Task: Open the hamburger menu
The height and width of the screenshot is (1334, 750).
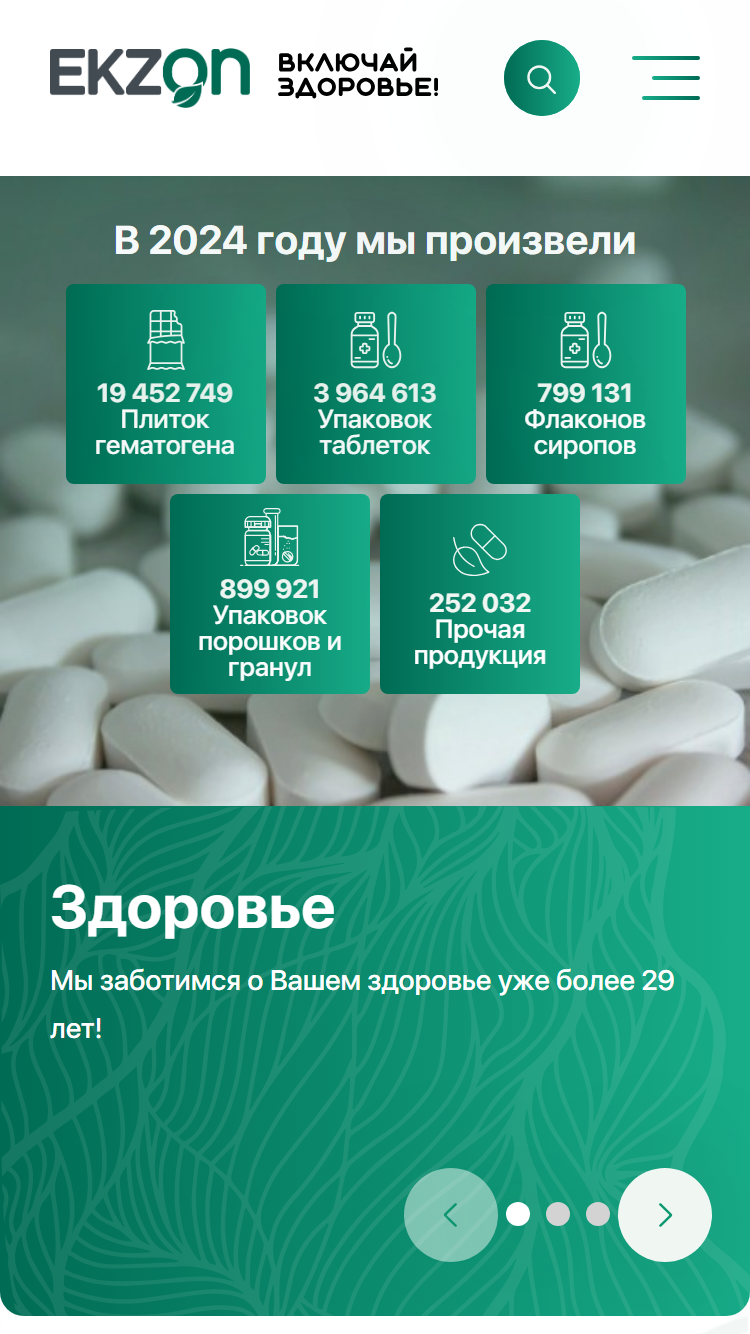Action: coord(666,78)
